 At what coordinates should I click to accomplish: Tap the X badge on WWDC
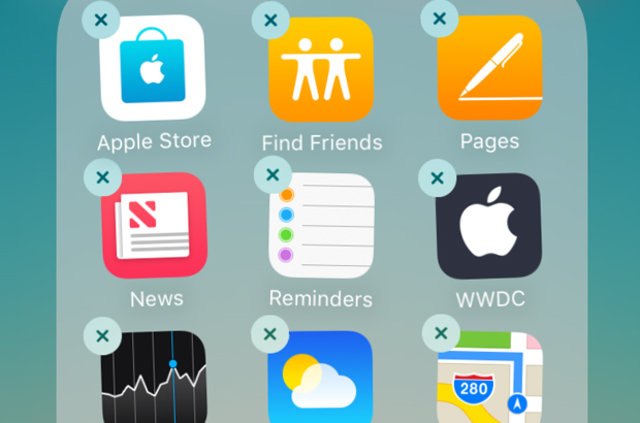[436, 178]
